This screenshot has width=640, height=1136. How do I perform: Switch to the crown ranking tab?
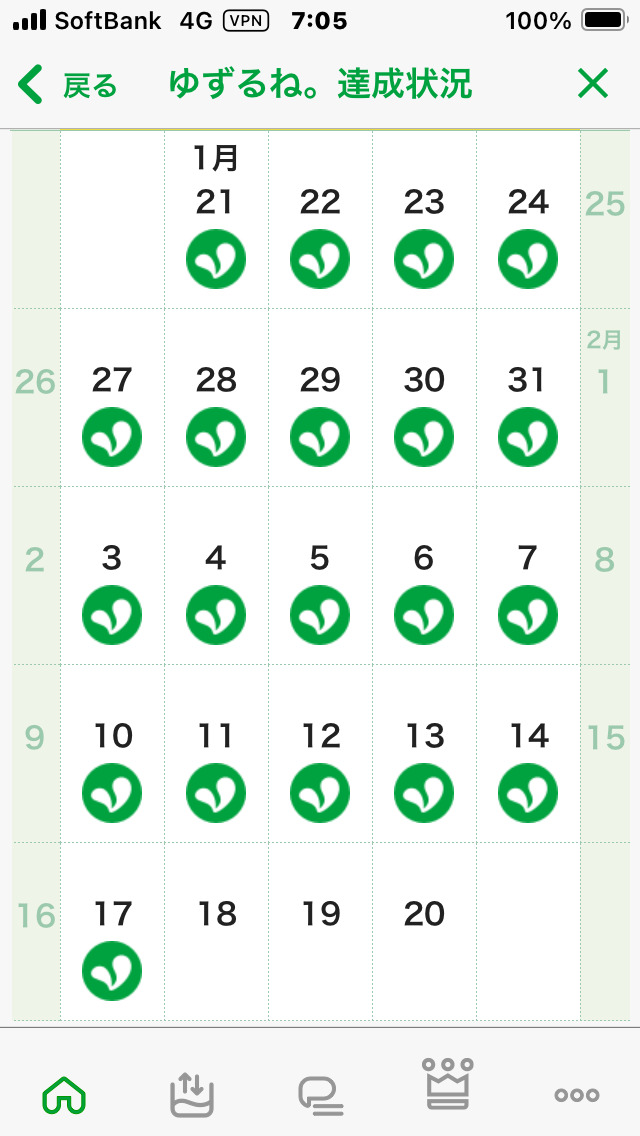tap(449, 1084)
